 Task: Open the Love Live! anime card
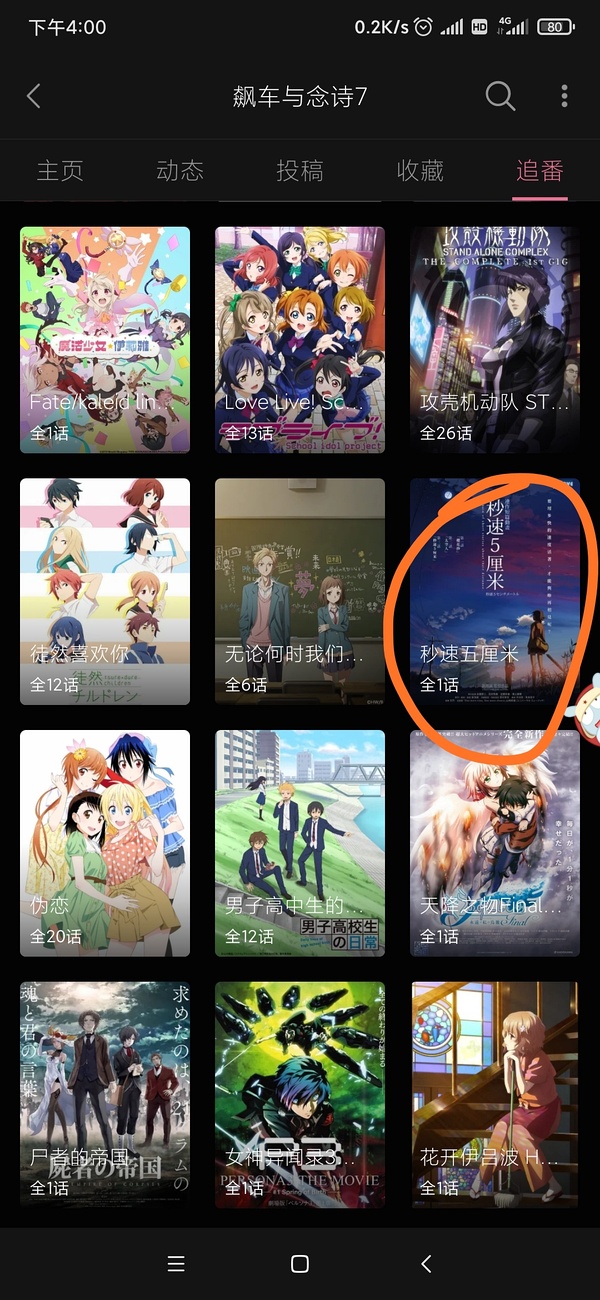tap(300, 340)
